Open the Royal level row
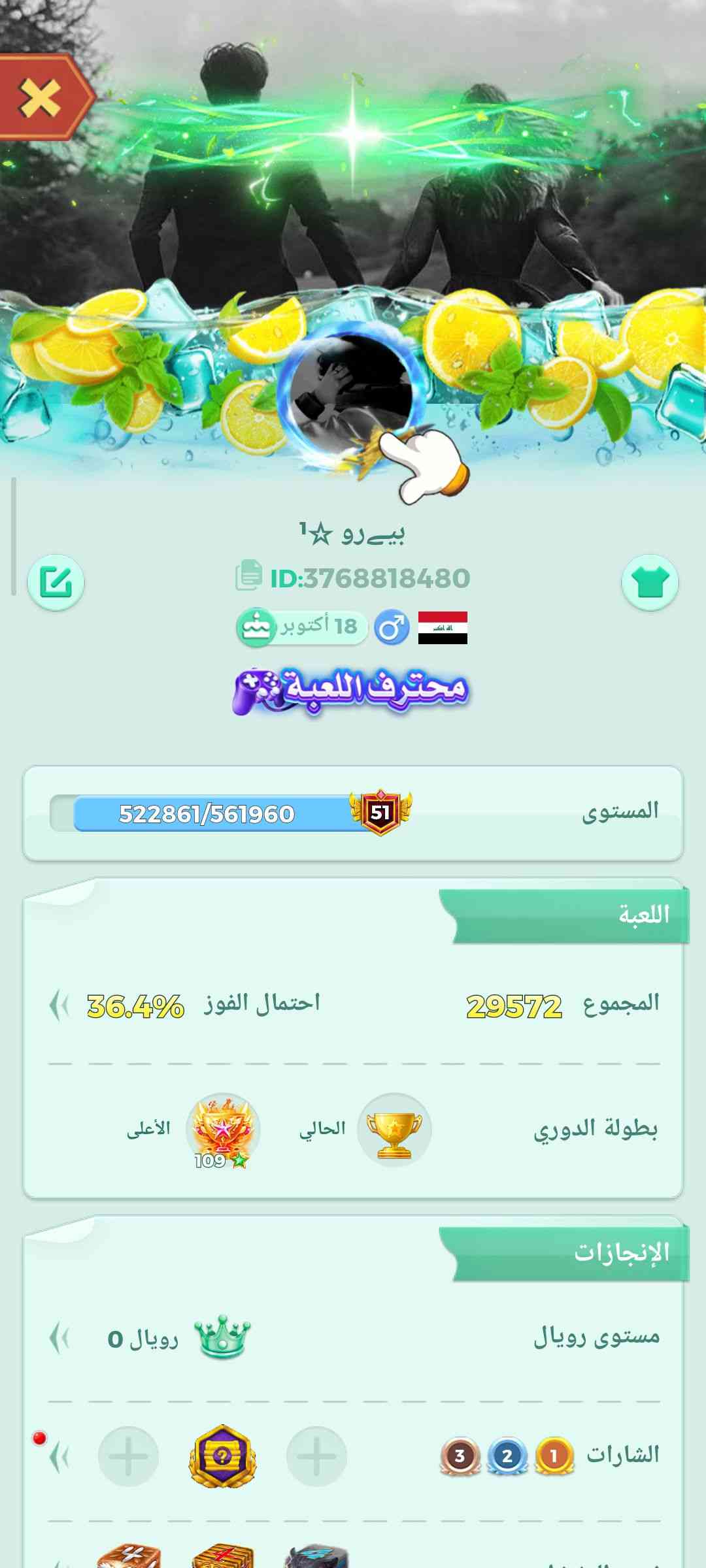The height and width of the screenshot is (1568, 706). 60,1339
